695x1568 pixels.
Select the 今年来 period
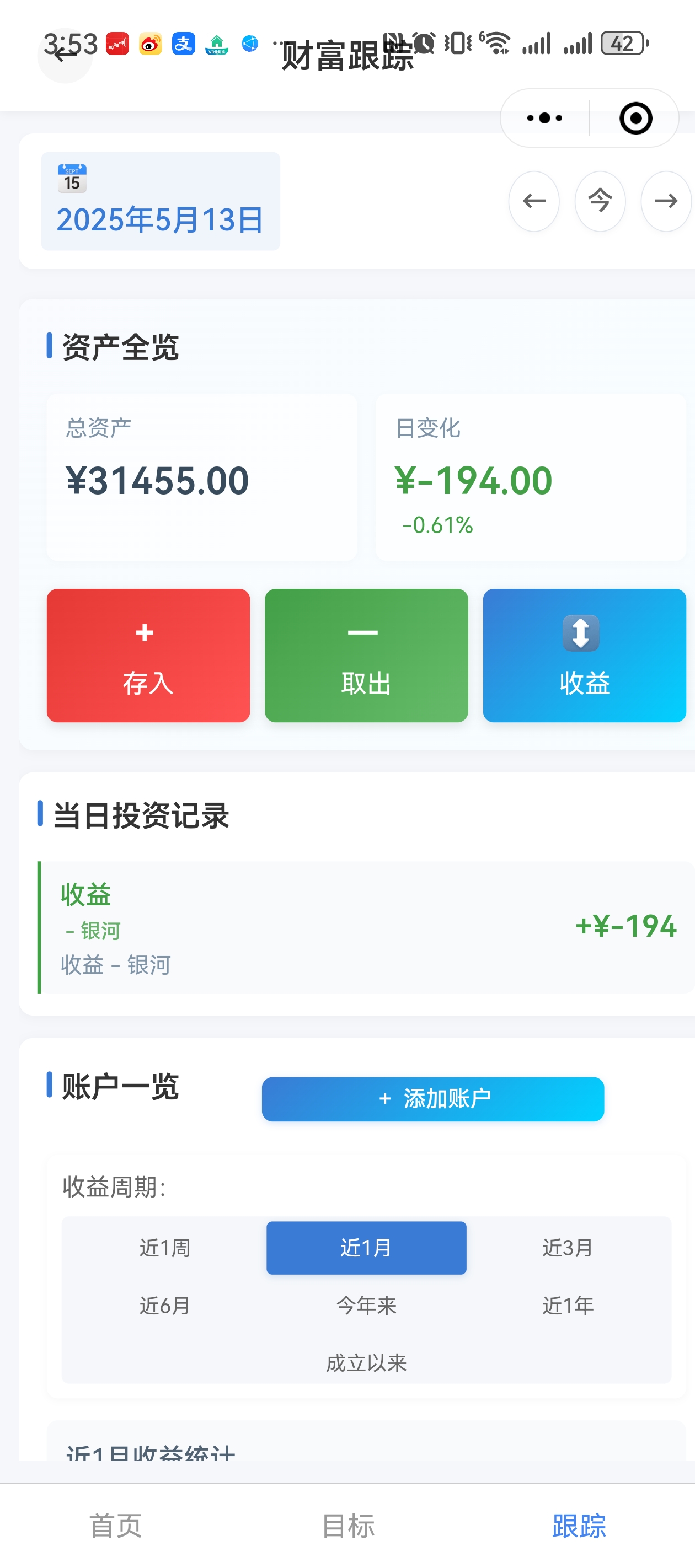366,1305
